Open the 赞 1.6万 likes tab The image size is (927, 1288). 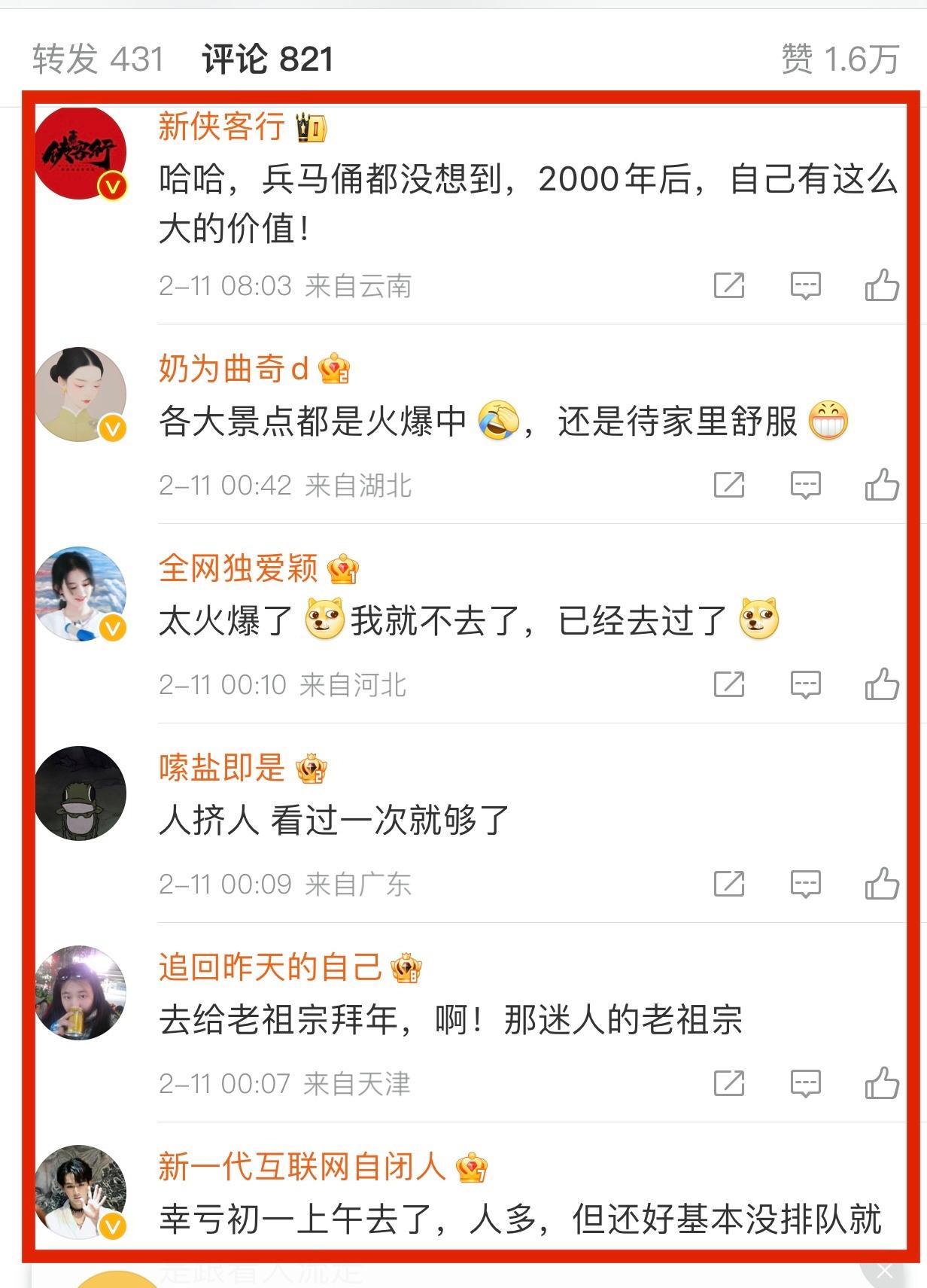point(840,59)
